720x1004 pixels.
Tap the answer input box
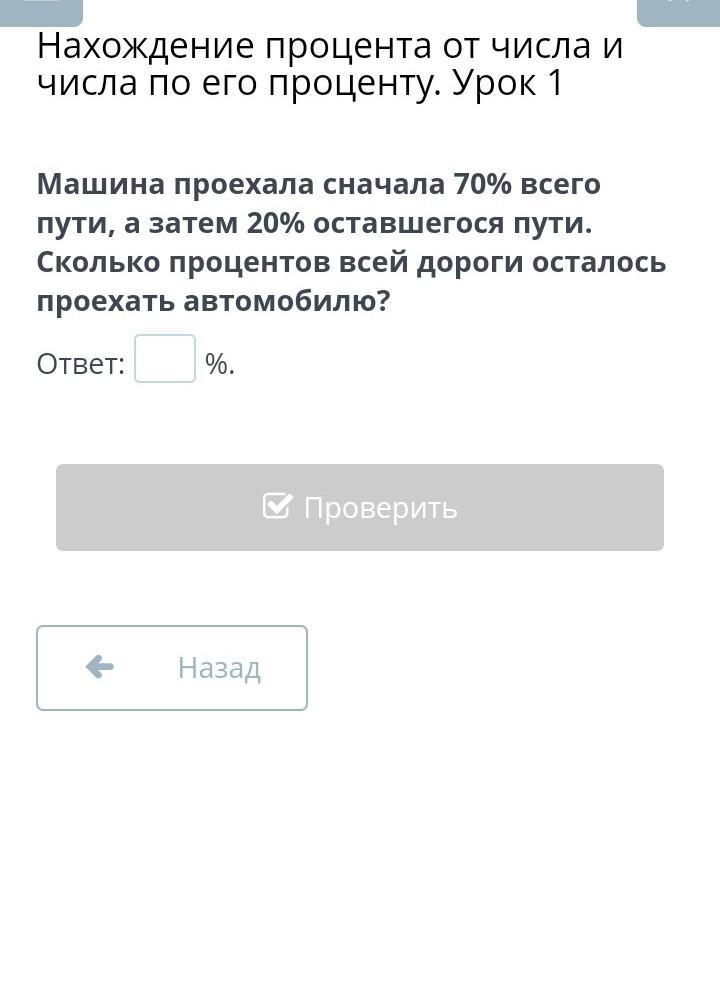click(x=165, y=359)
